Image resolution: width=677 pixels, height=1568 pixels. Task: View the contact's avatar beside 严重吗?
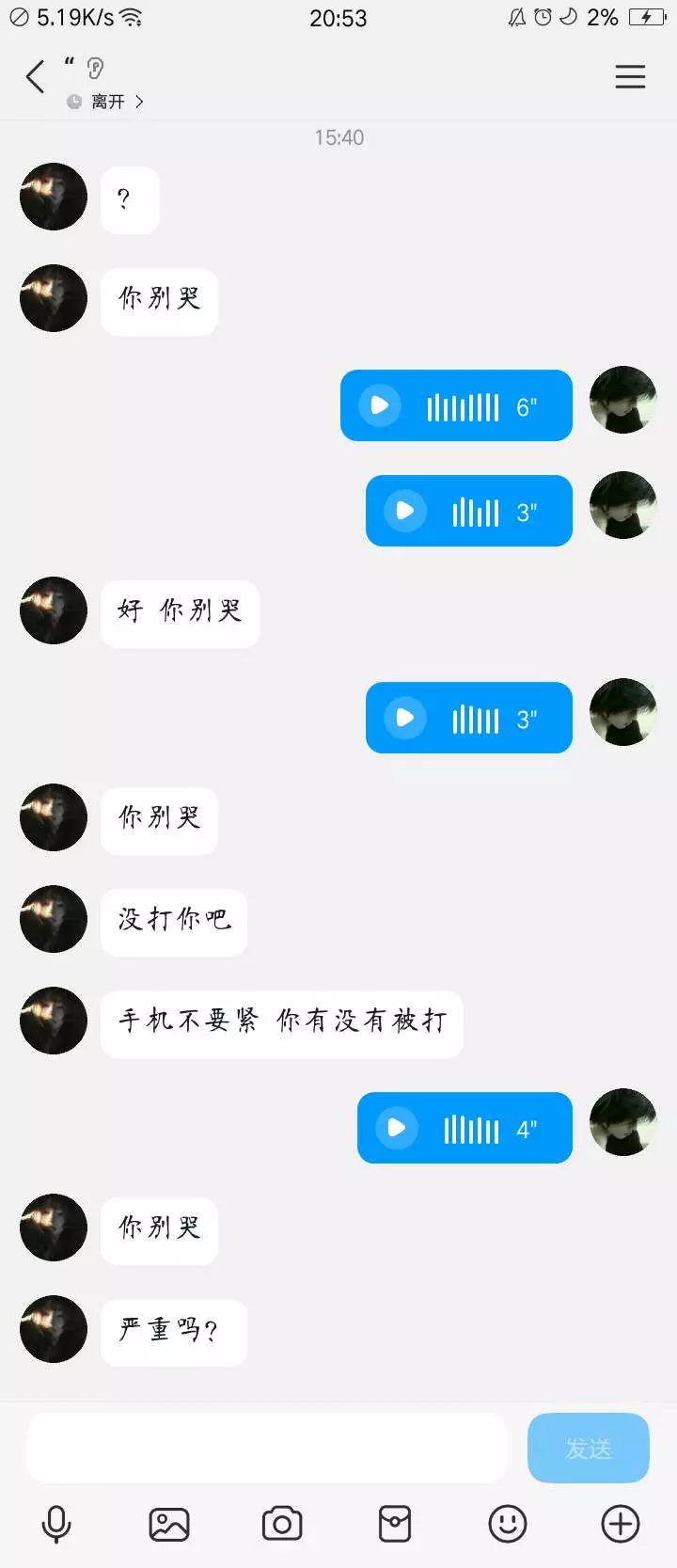pos(54,1329)
